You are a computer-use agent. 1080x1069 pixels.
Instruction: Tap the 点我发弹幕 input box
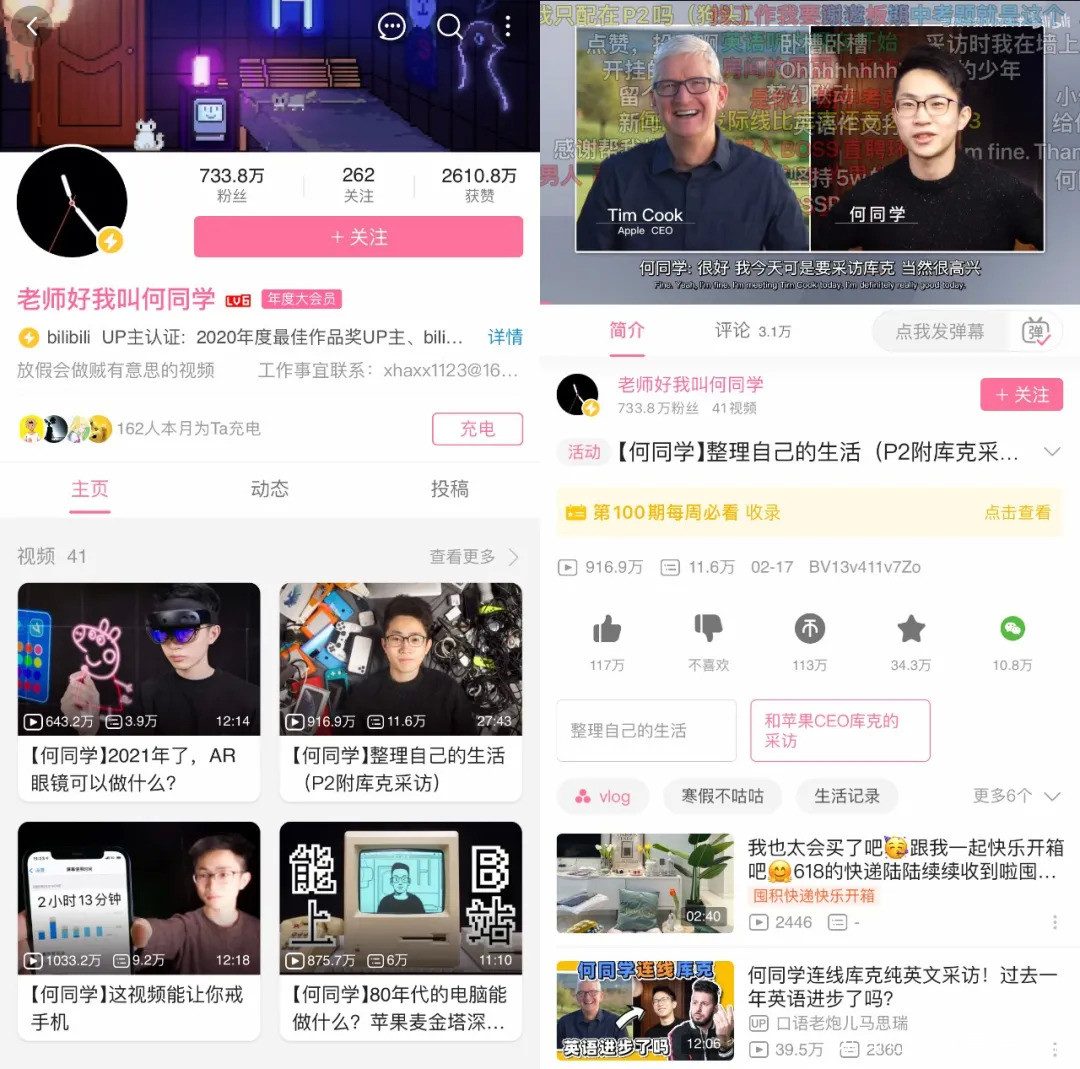(x=940, y=331)
